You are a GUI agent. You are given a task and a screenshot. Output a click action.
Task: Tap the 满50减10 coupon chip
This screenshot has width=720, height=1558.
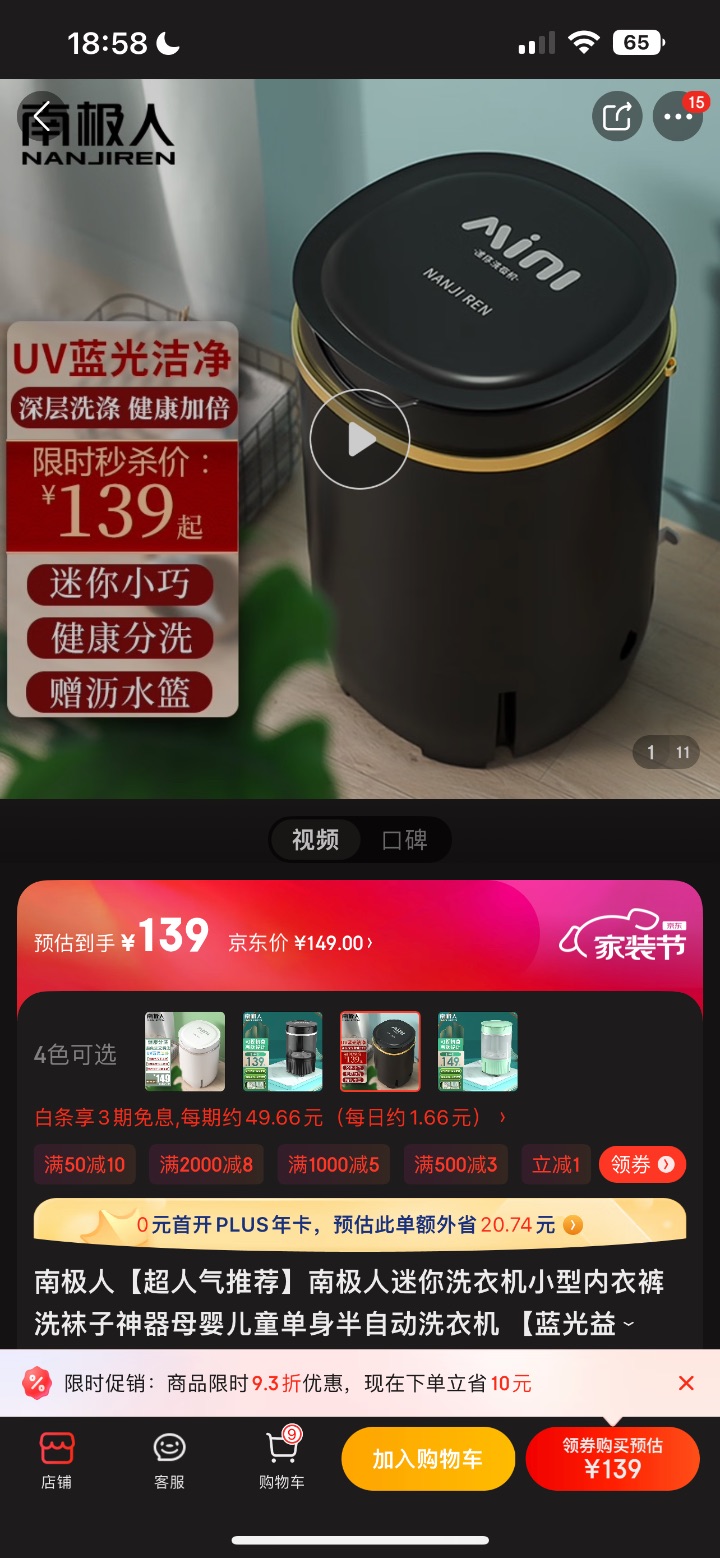pos(85,1164)
